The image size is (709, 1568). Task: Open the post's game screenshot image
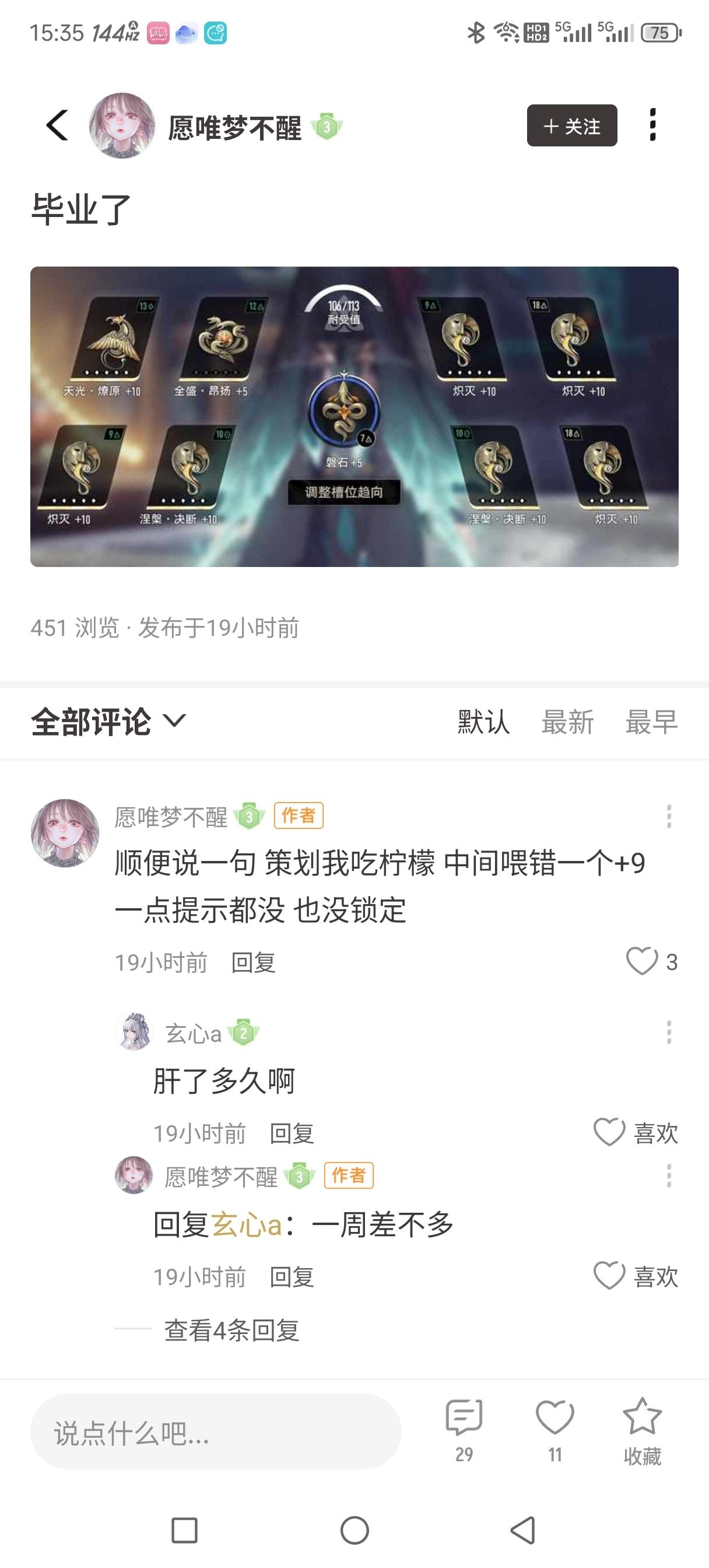354,416
